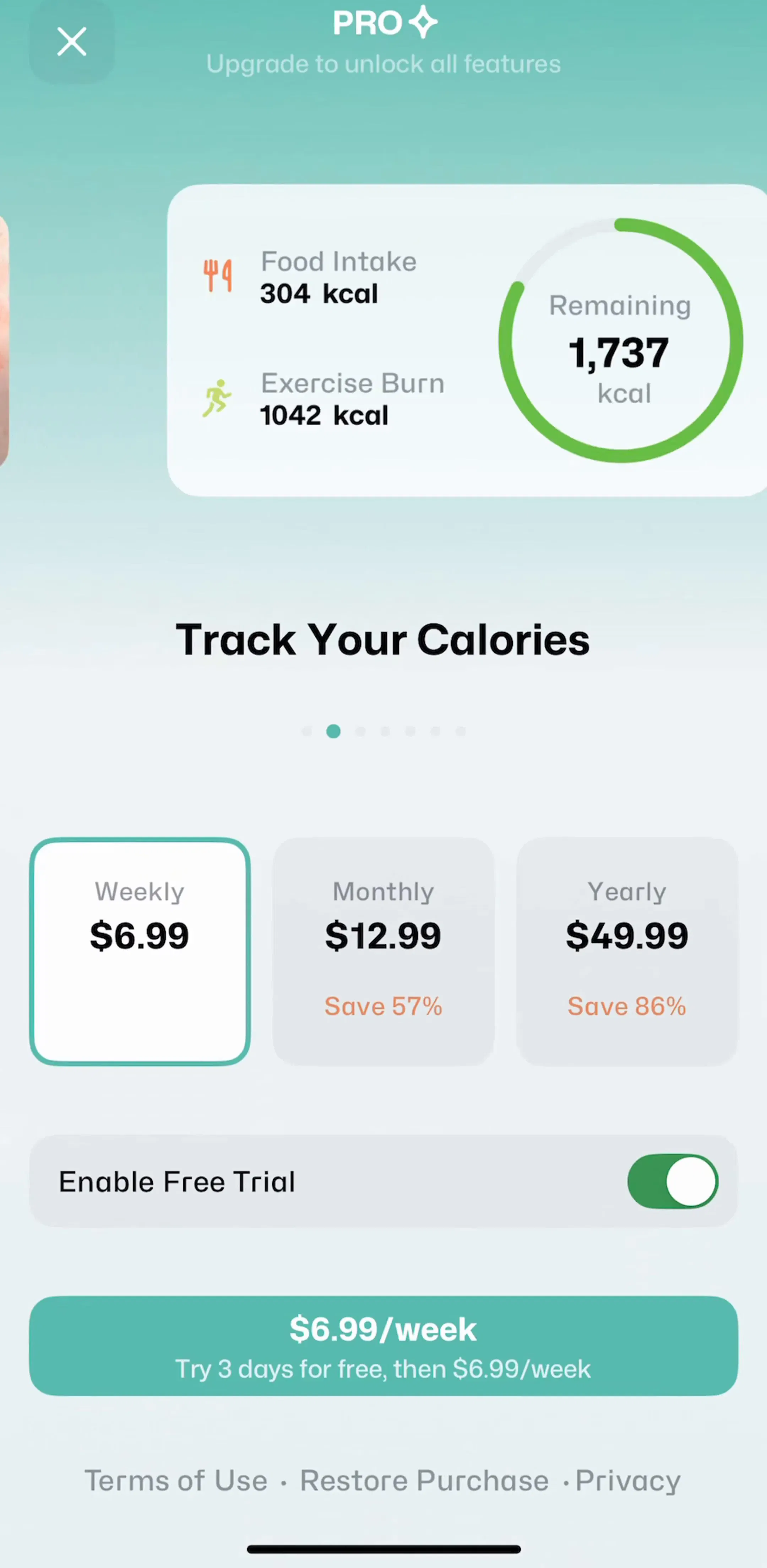
Task: Open Terms of Use
Action: (176, 1481)
